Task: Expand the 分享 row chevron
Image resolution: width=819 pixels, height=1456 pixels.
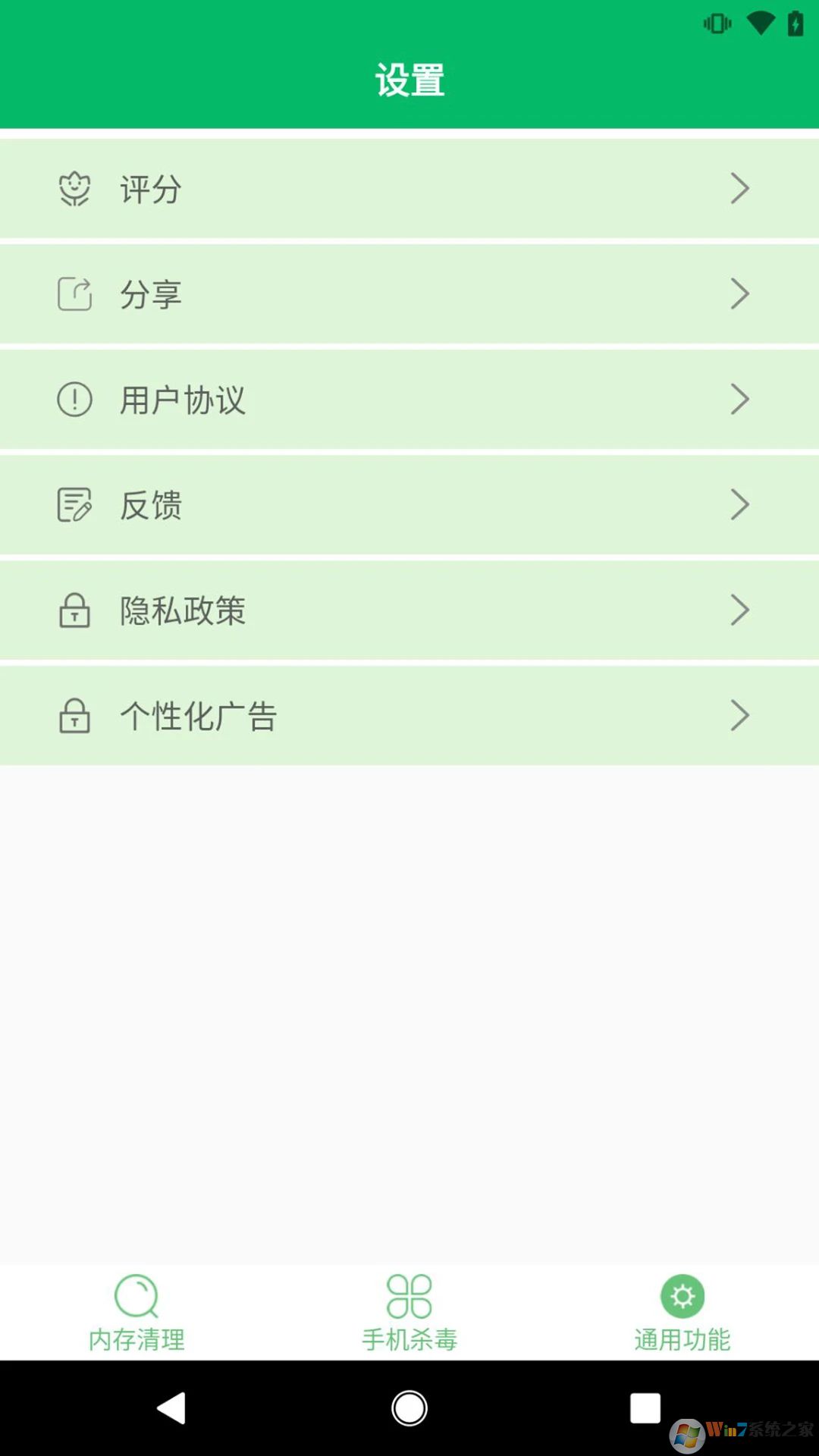Action: point(739,293)
